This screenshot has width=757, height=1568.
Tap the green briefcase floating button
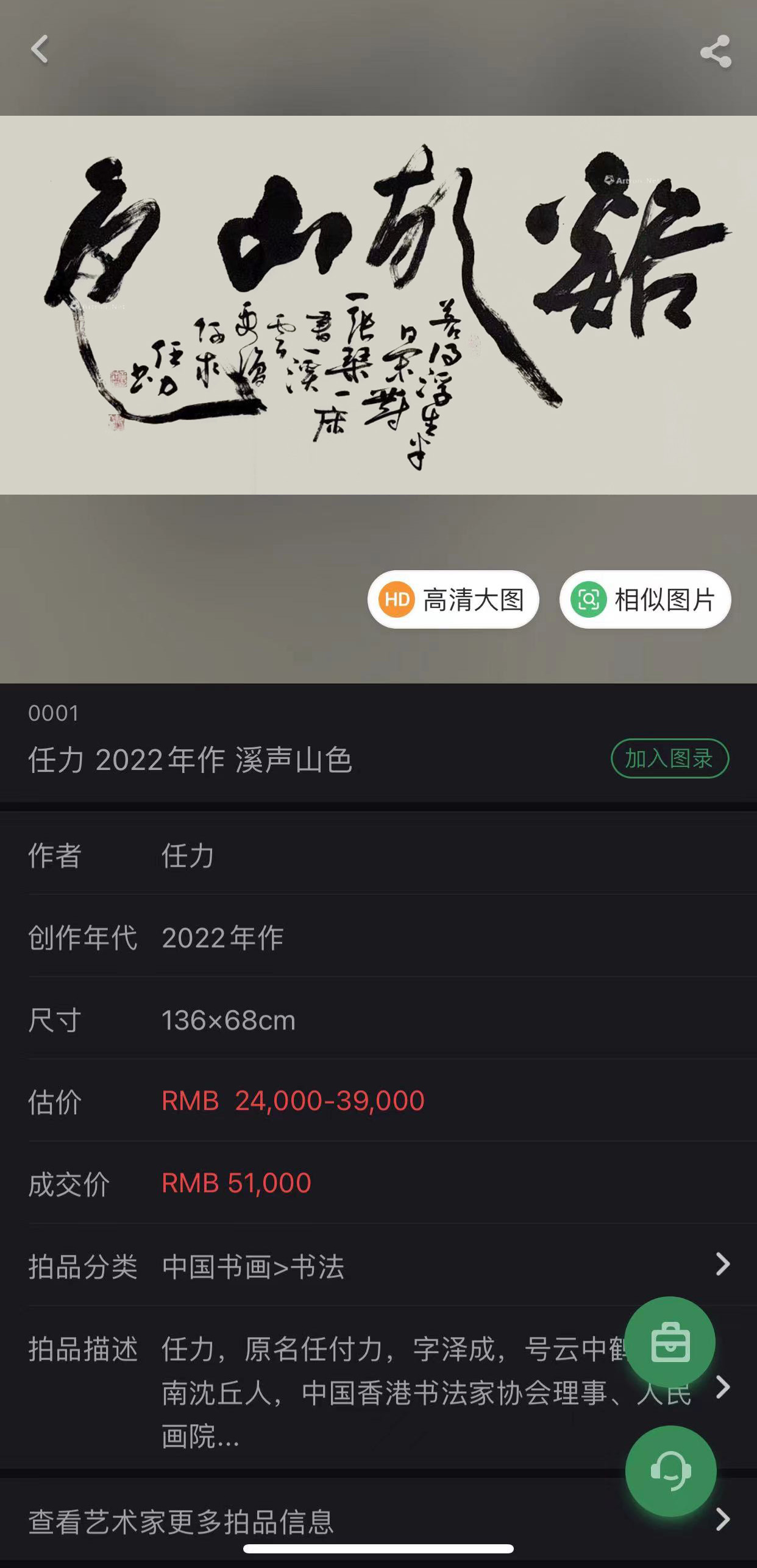pos(670,1343)
